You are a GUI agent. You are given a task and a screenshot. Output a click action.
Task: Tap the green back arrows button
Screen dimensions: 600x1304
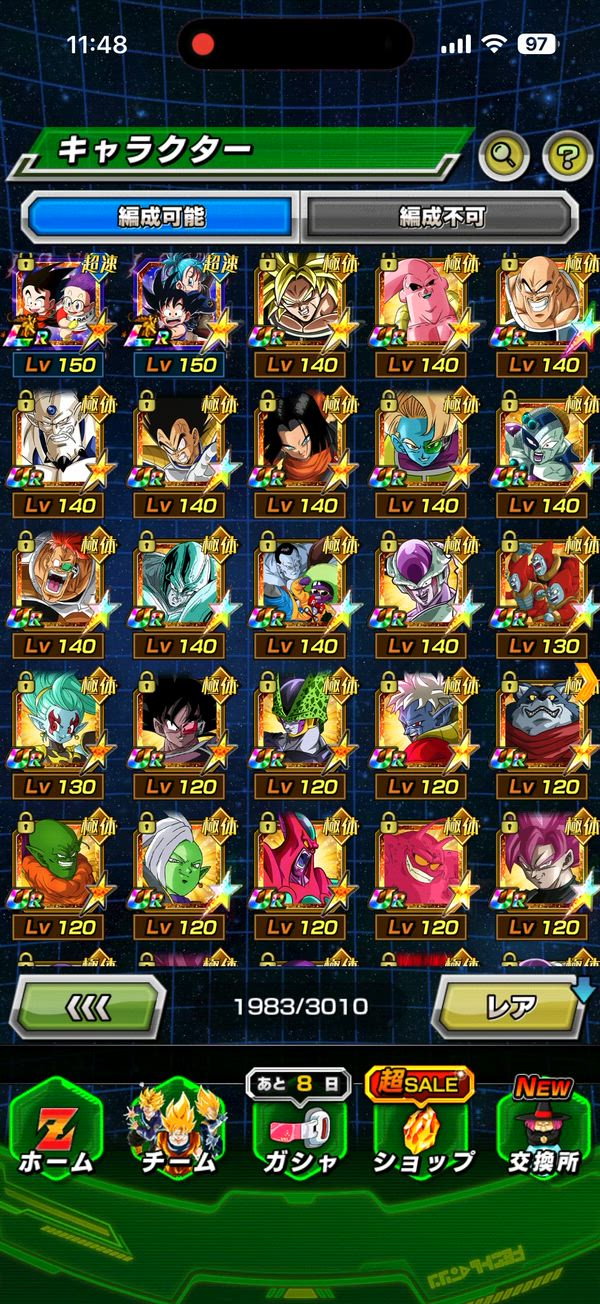(x=86, y=1006)
